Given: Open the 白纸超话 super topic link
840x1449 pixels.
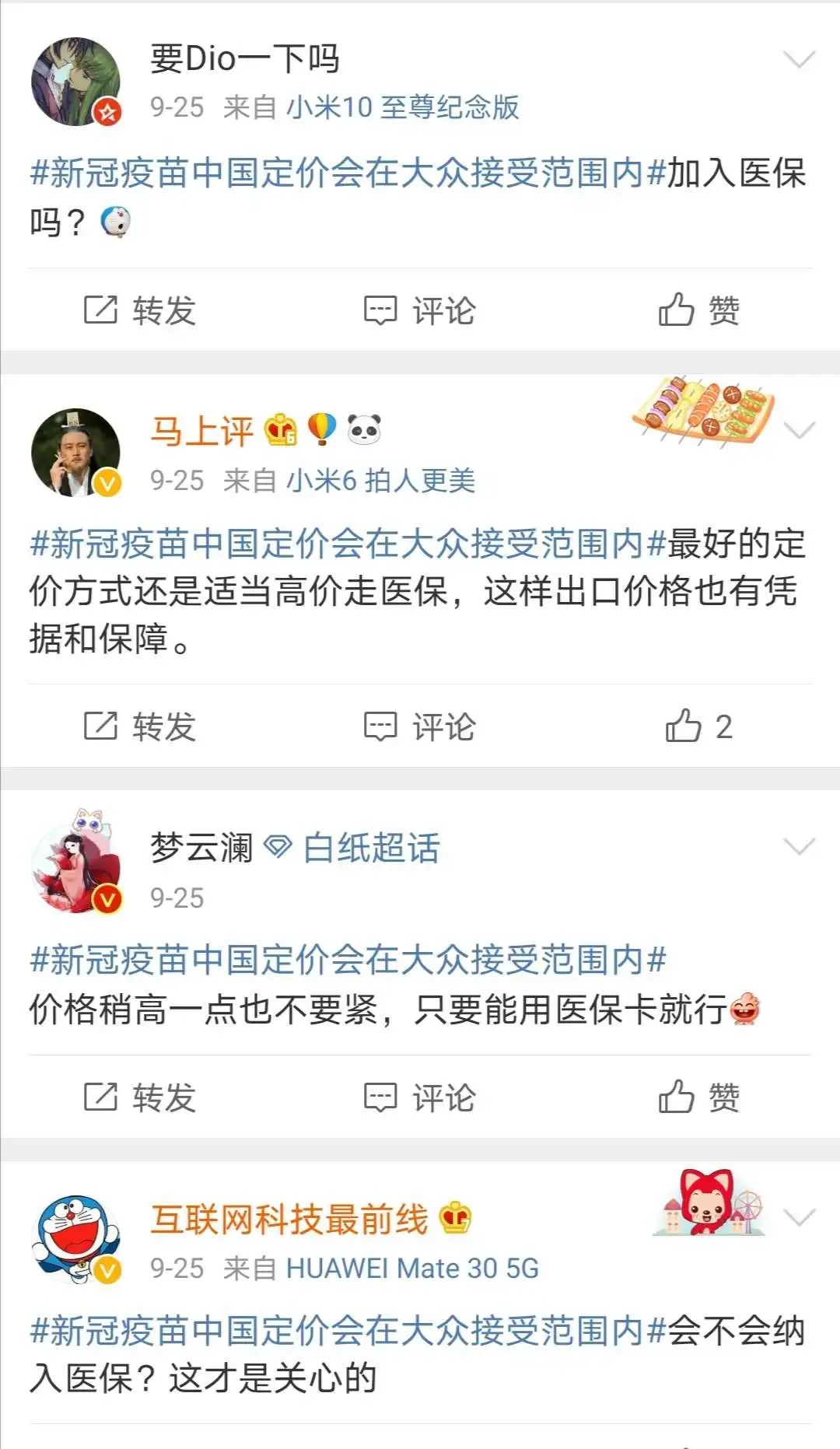Looking at the screenshot, I should pos(371,848).
